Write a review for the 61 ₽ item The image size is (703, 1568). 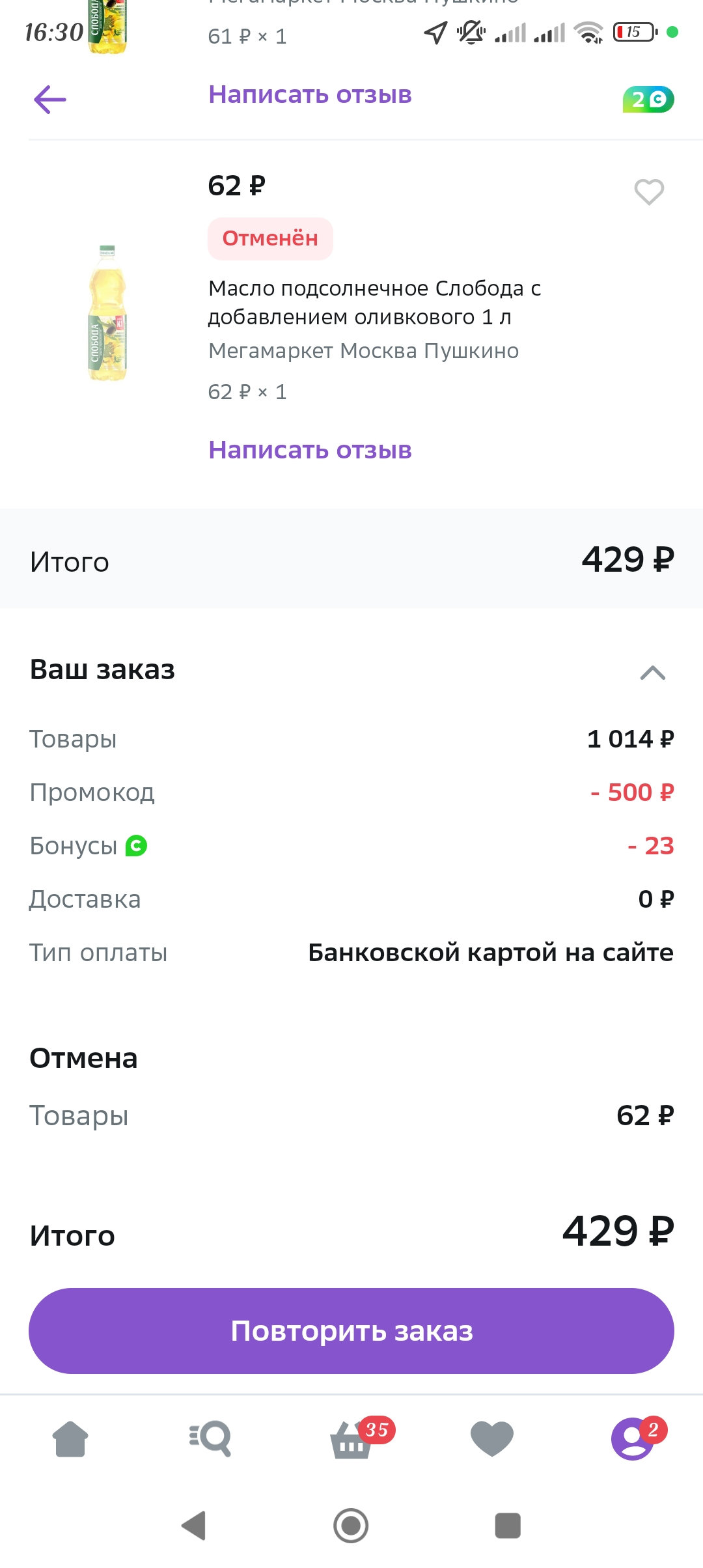point(310,94)
